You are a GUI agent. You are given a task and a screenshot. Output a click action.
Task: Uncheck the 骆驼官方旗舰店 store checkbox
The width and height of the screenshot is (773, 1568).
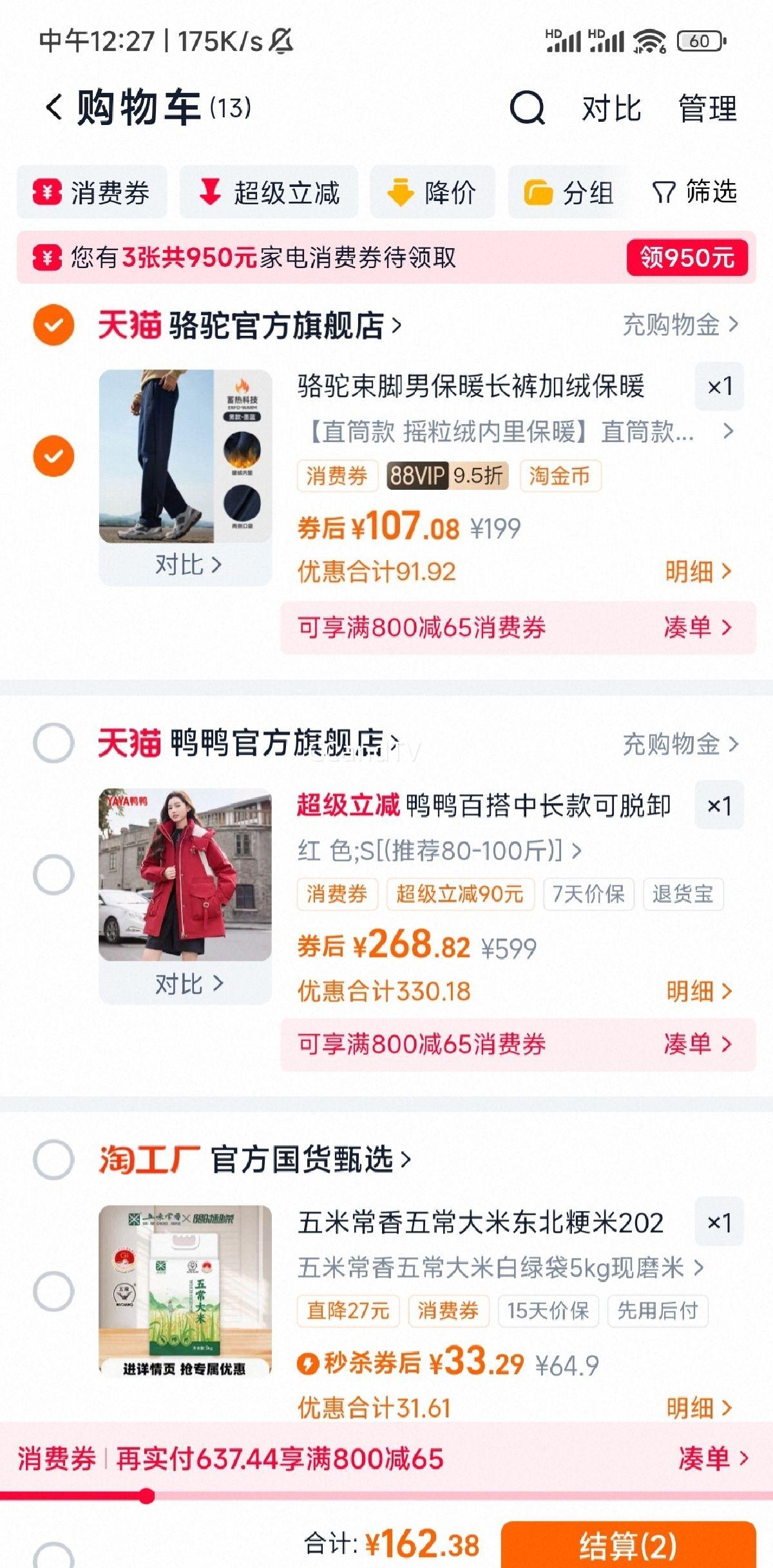[x=53, y=325]
